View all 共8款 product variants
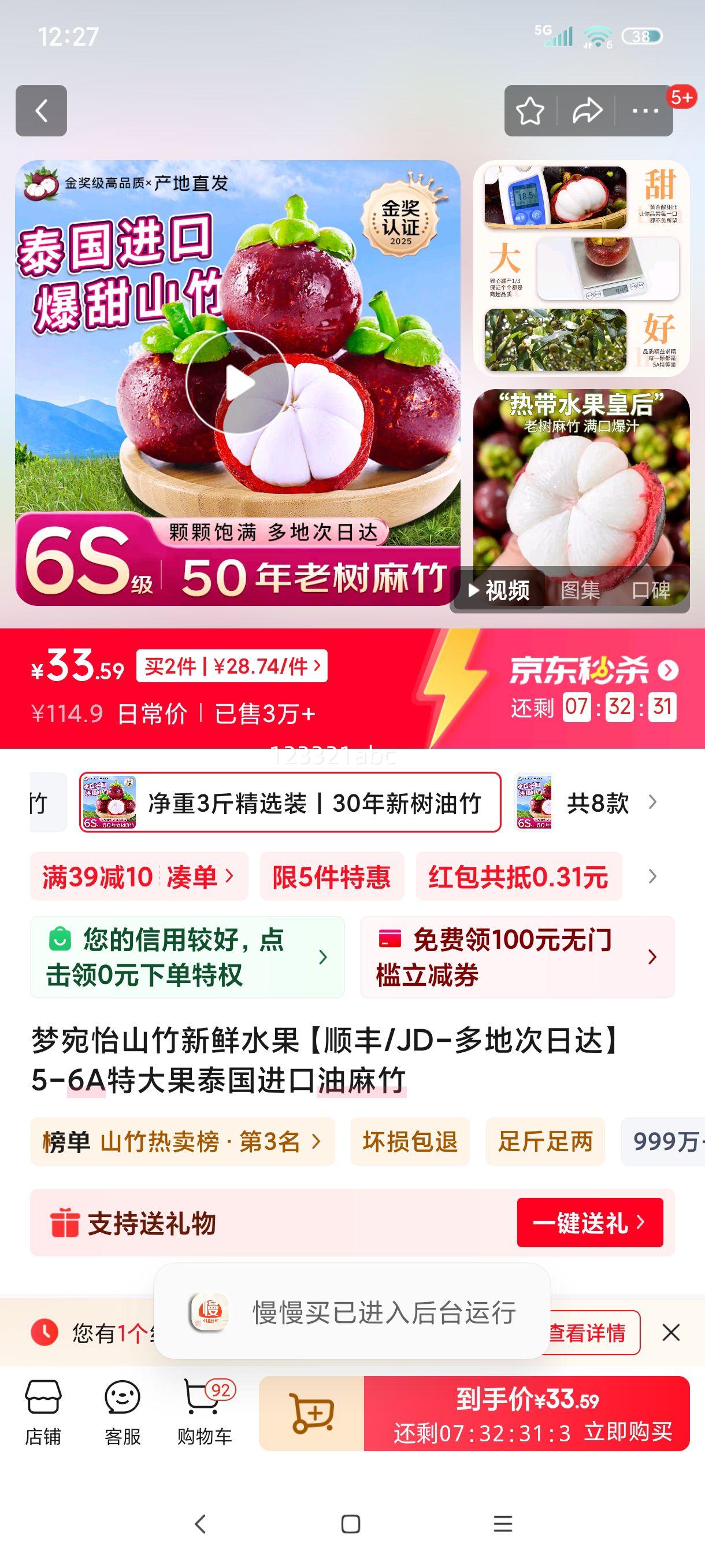Screen dimensions: 705x1568 click(x=598, y=803)
